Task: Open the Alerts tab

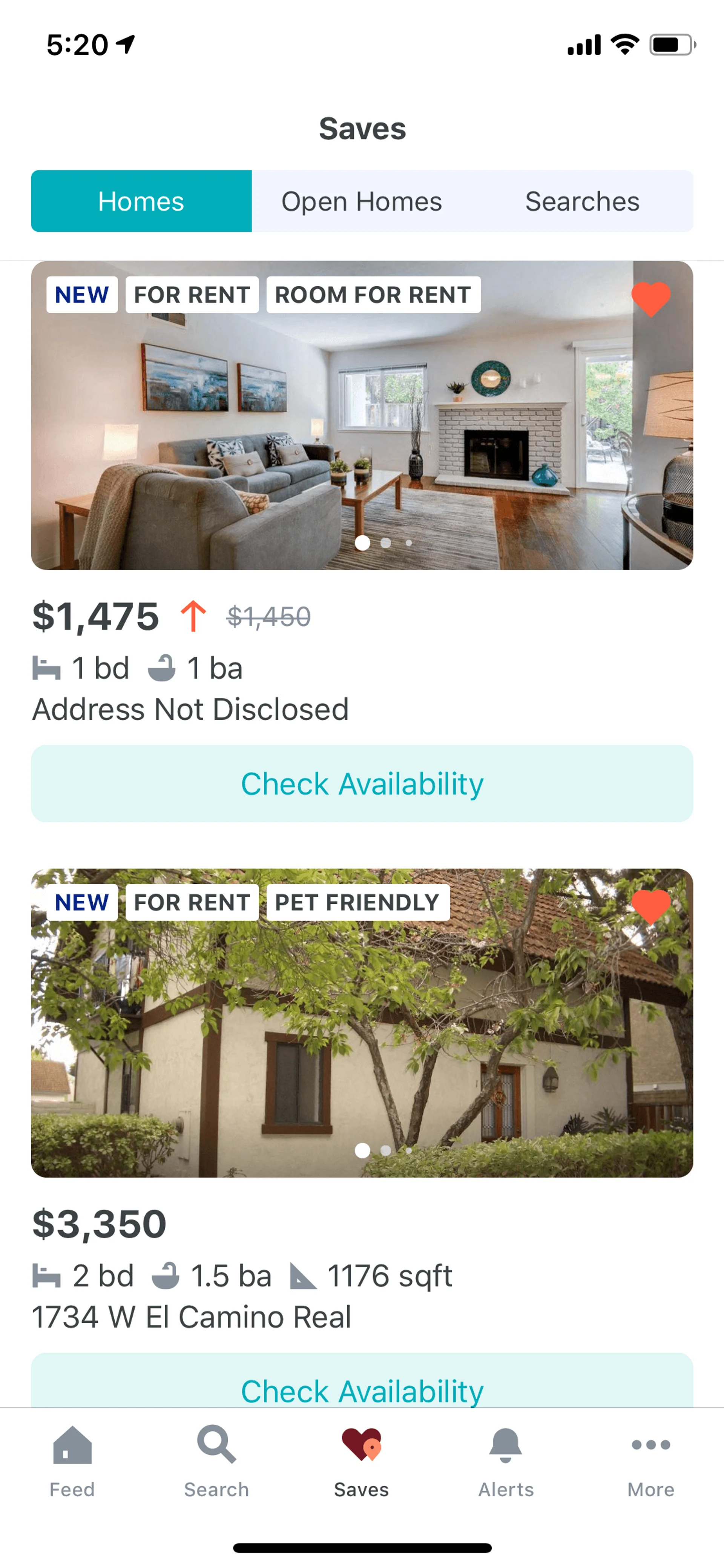Action: [x=506, y=1461]
